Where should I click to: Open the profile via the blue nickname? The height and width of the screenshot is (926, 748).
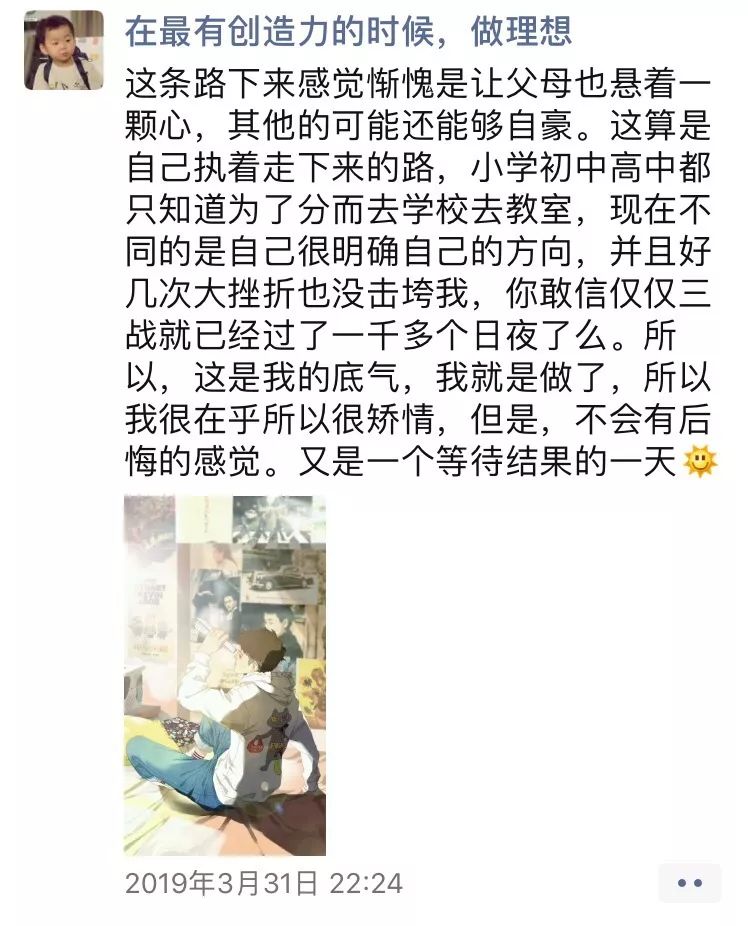[x=348, y=31]
